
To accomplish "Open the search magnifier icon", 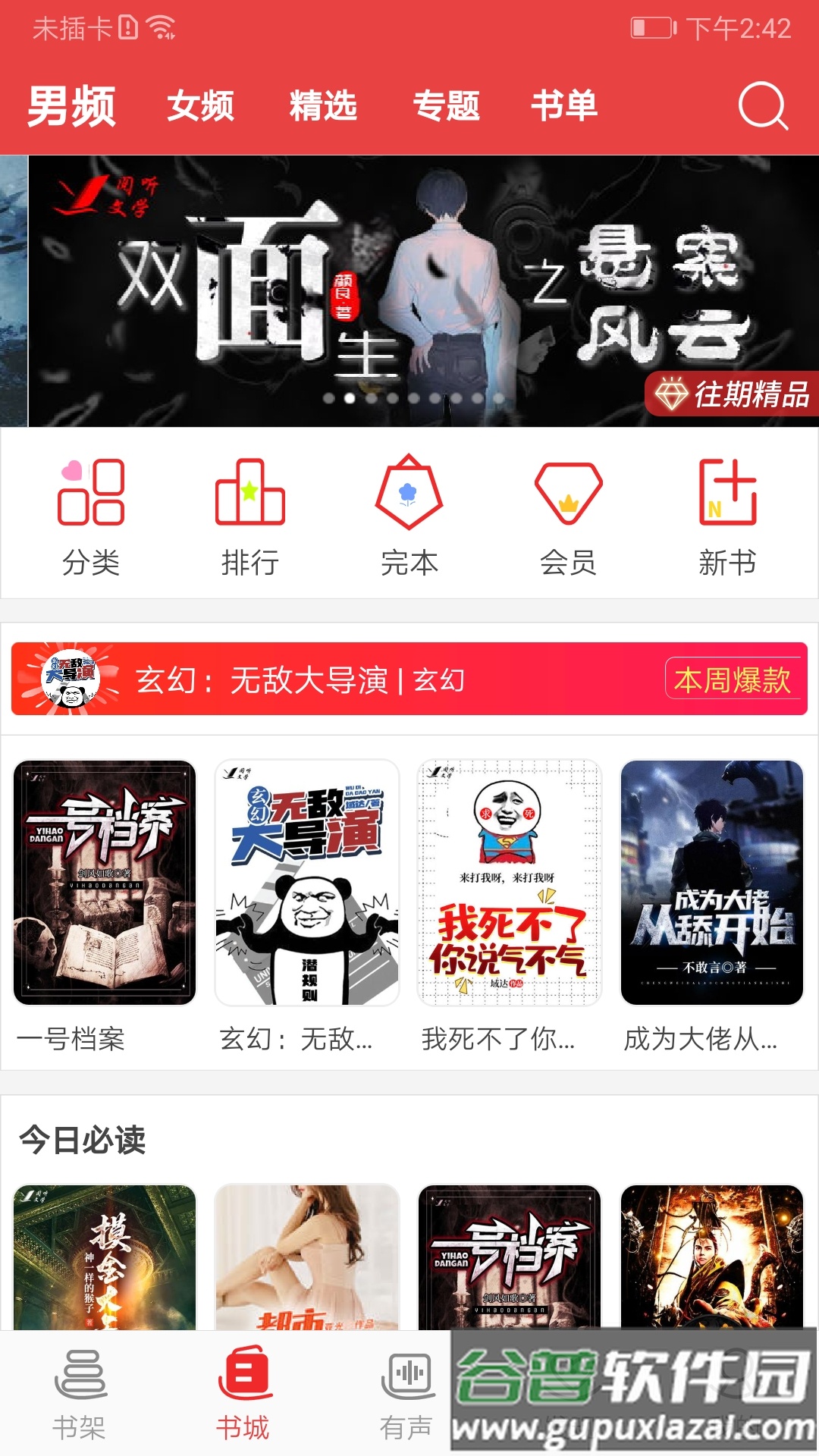I will pyautogui.click(x=765, y=106).
